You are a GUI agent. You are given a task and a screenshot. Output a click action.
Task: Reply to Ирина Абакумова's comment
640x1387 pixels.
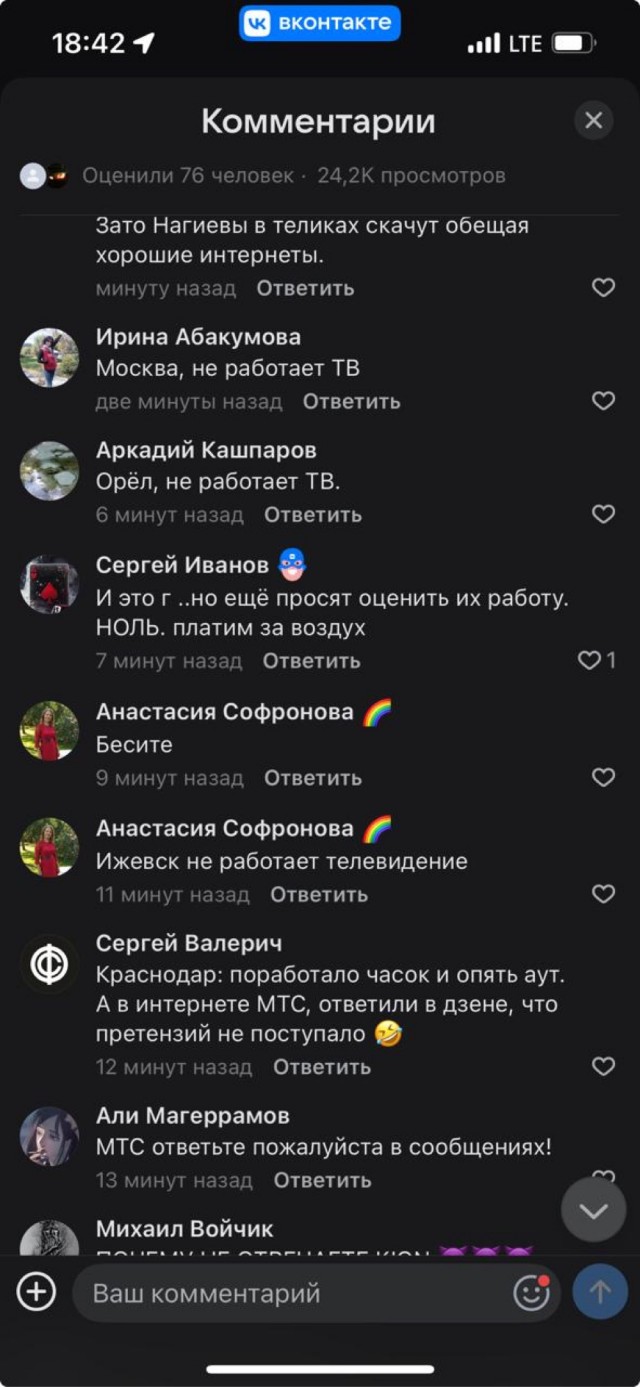(x=351, y=401)
